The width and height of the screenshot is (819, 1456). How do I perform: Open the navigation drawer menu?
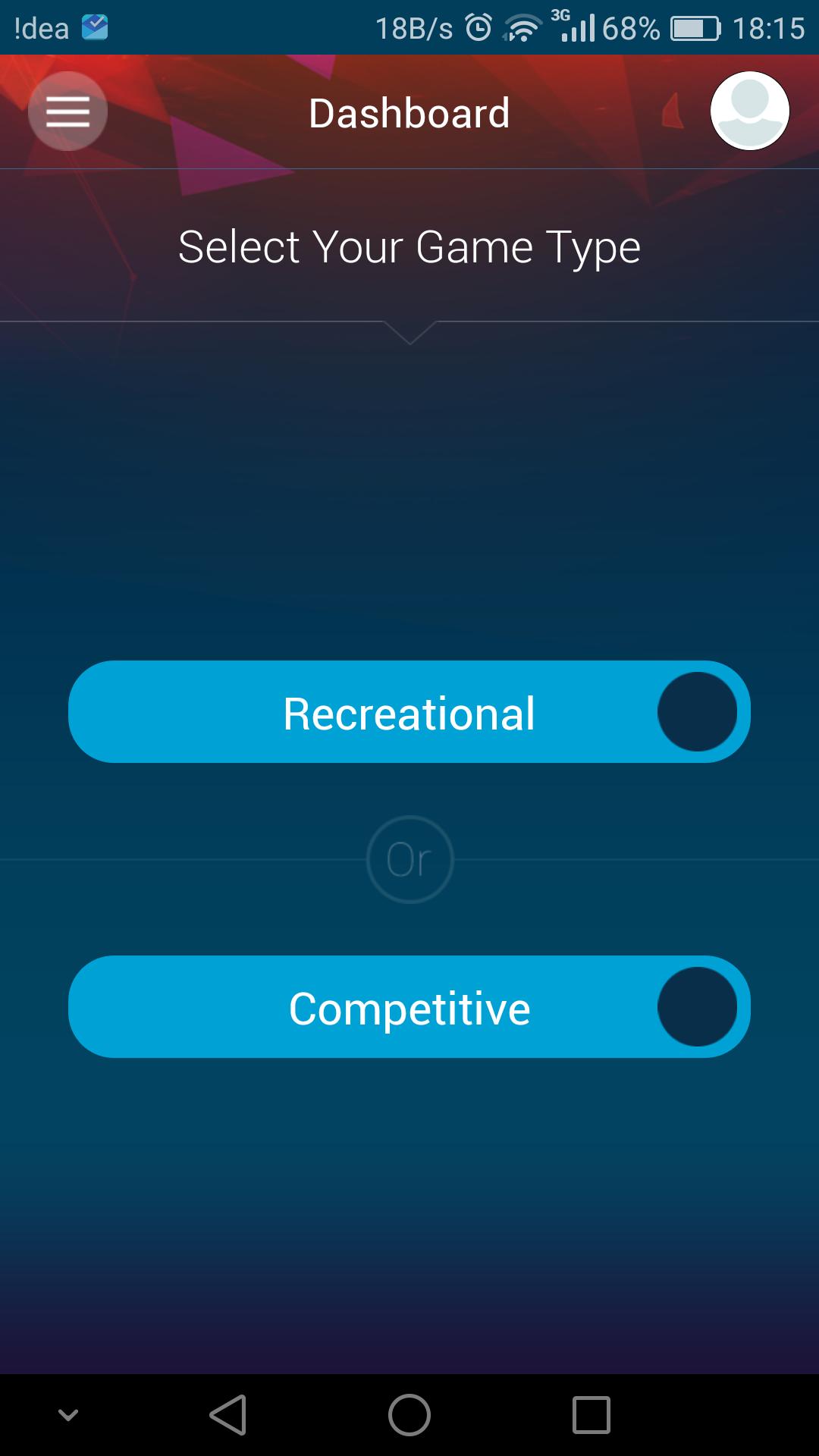[x=67, y=111]
